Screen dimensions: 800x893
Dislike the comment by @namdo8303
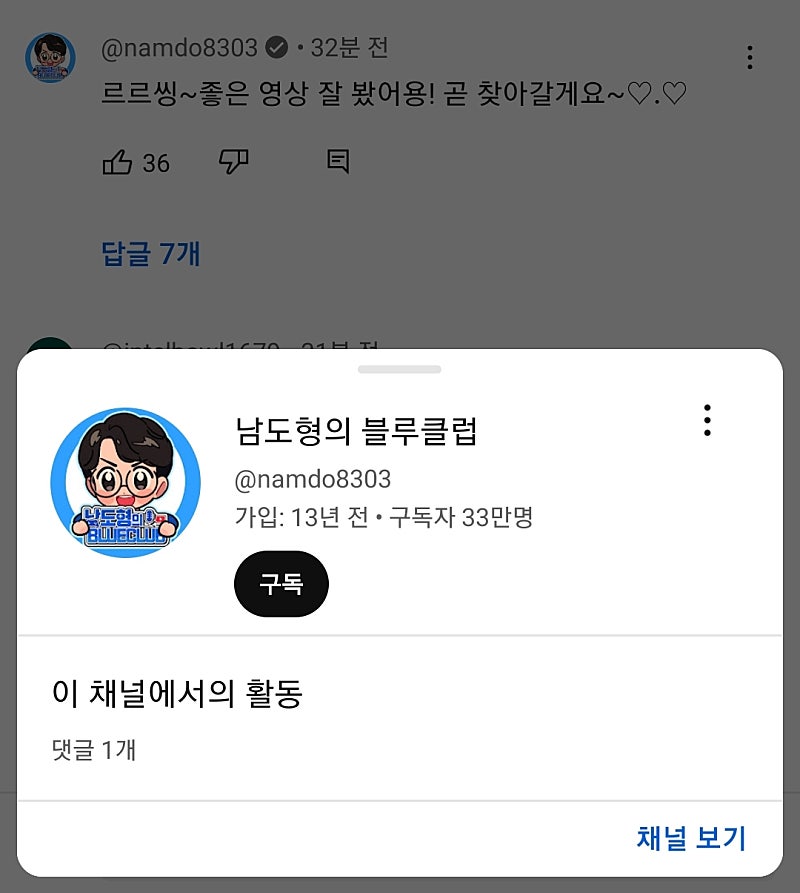[x=234, y=162]
